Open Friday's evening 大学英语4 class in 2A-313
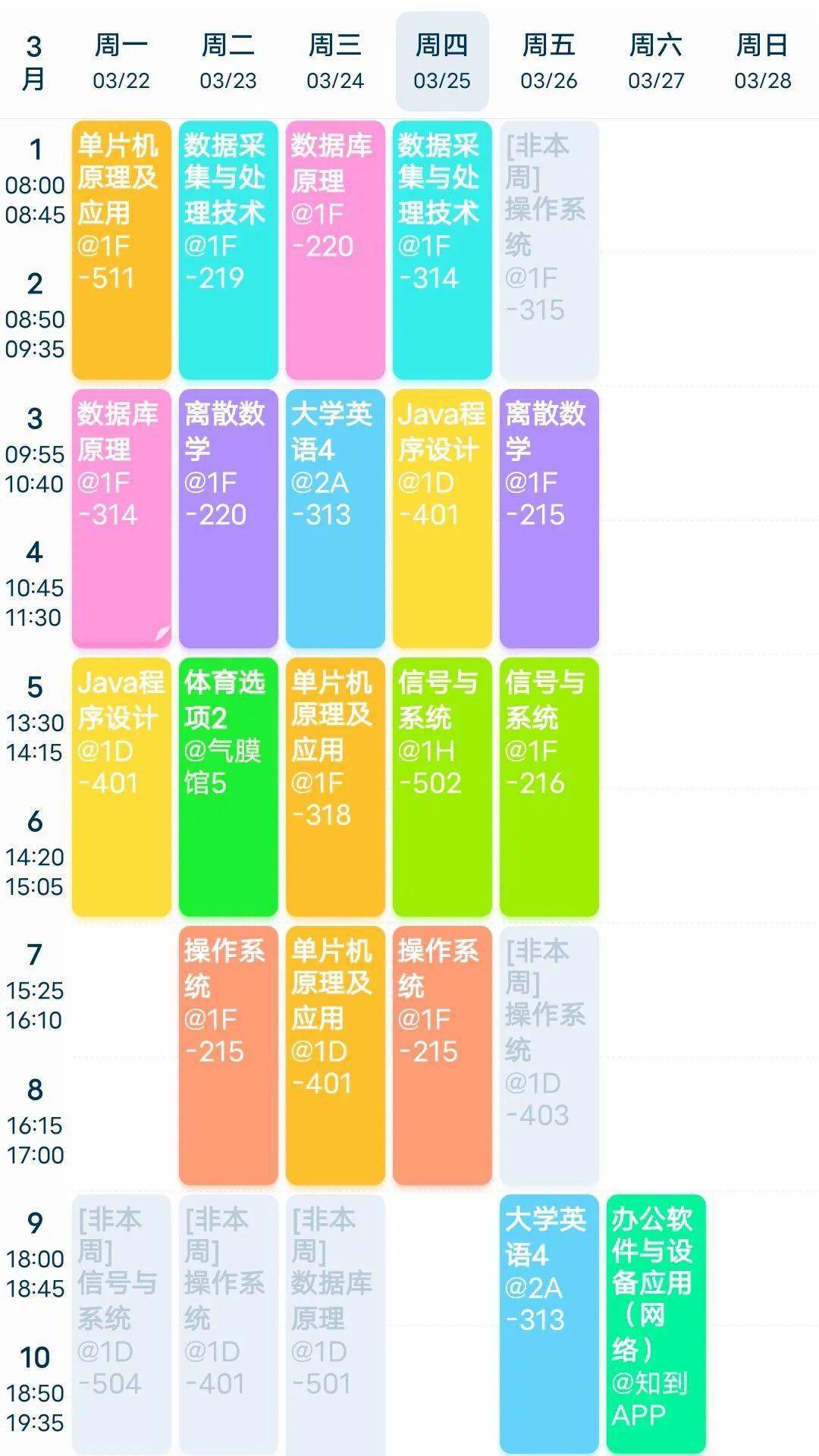 (x=549, y=1324)
